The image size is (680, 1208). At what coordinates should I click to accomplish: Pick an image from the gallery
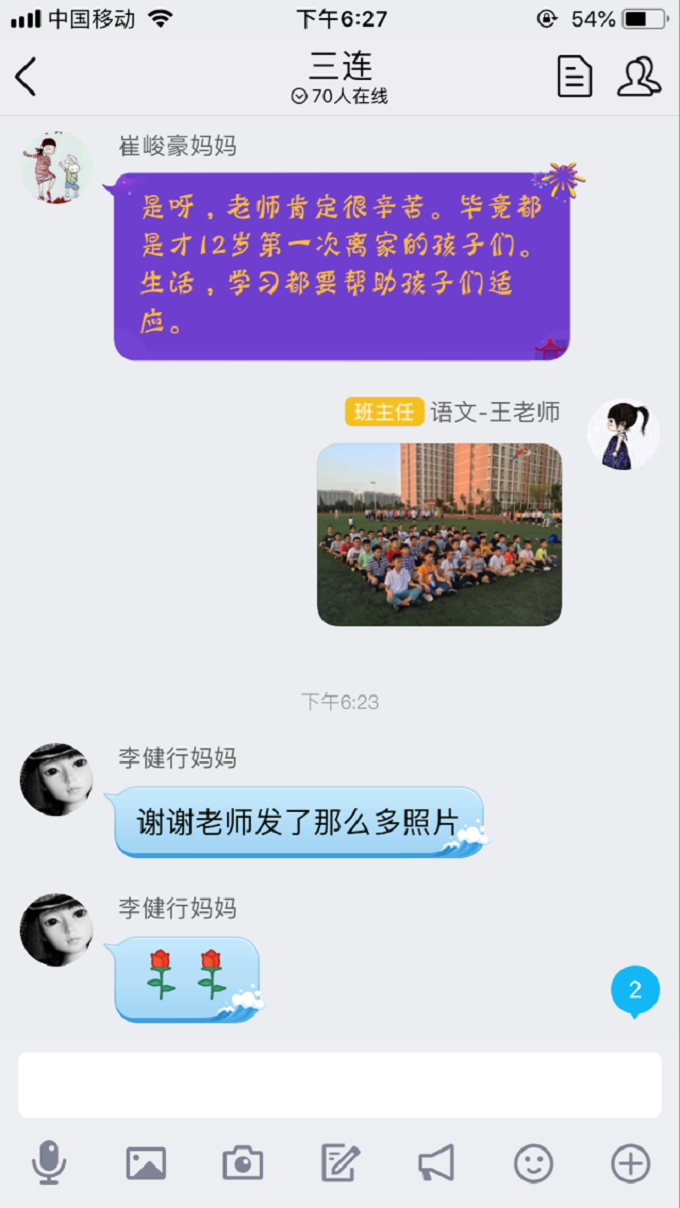pyautogui.click(x=146, y=1163)
